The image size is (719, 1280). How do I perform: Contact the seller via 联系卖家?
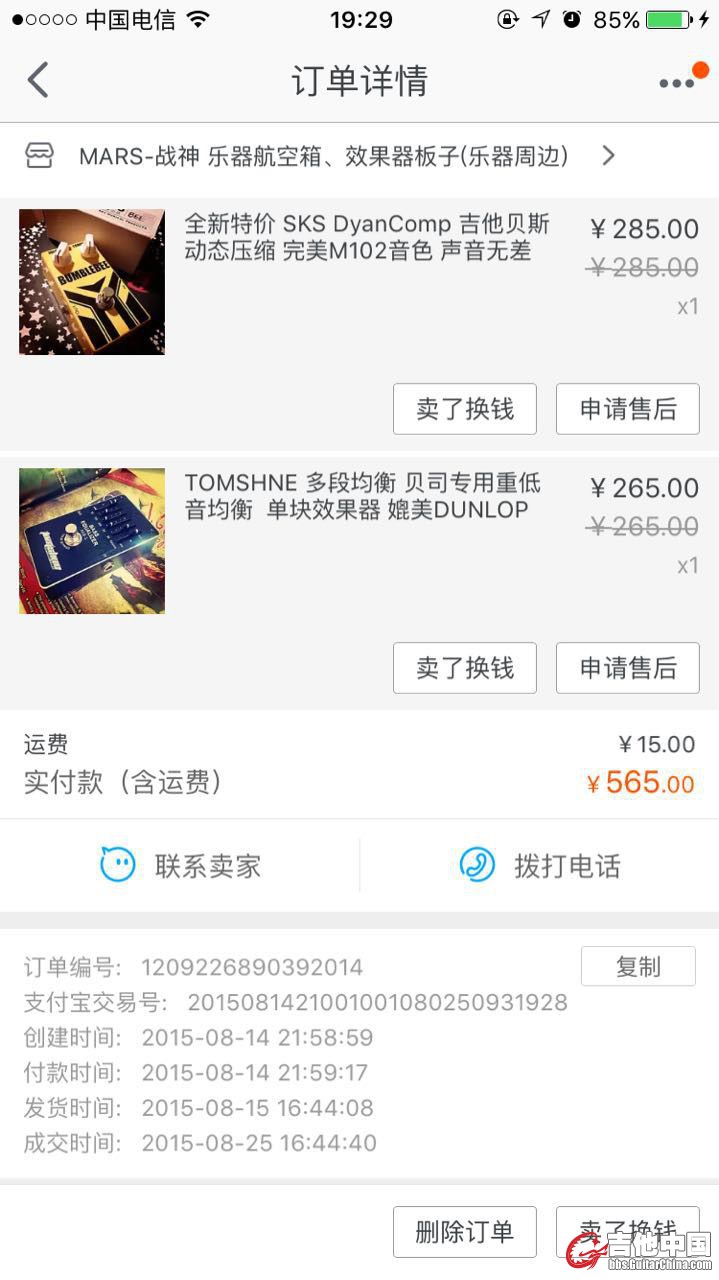click(x=181, y=865)
